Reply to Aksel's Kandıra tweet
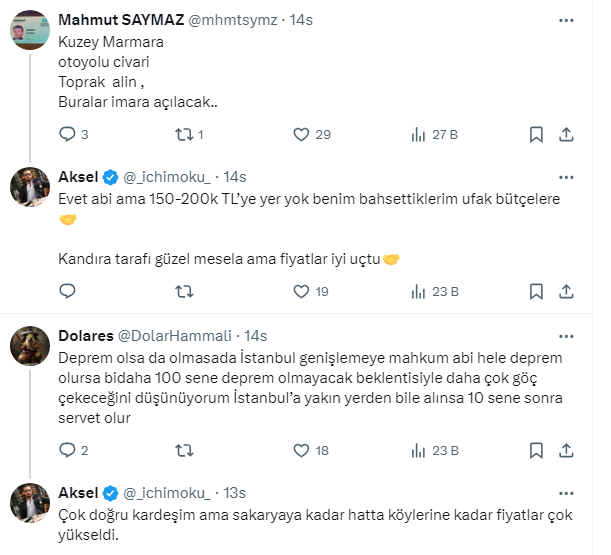 click(x=68, y=292)
